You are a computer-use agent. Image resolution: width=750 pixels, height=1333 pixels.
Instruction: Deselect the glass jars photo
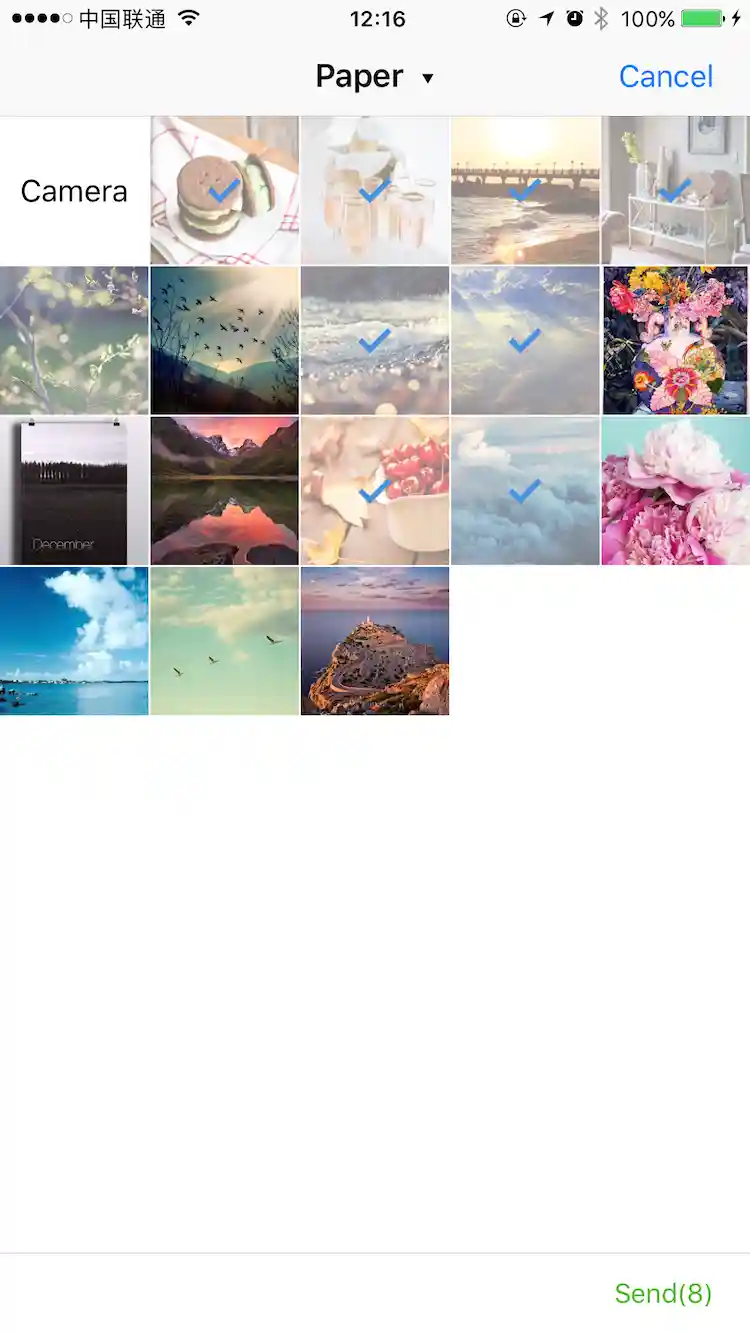(x=375, y=191)
